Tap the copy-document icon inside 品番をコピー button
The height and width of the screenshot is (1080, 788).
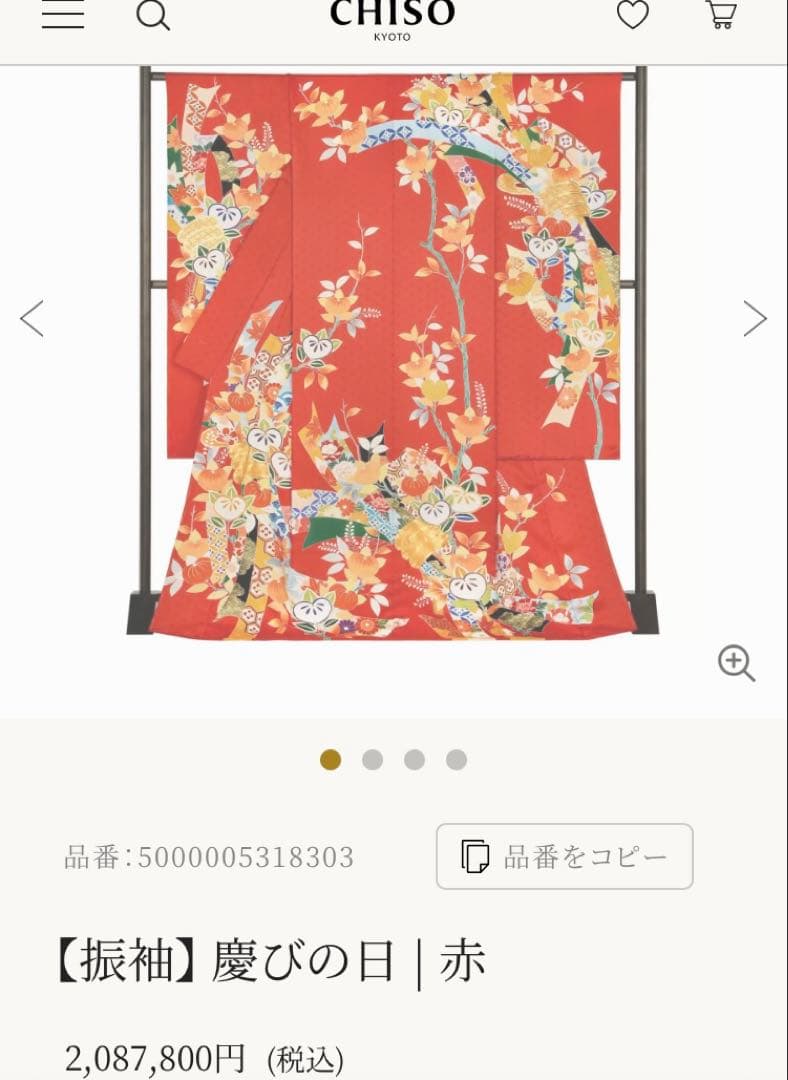(x=475, y=856)
